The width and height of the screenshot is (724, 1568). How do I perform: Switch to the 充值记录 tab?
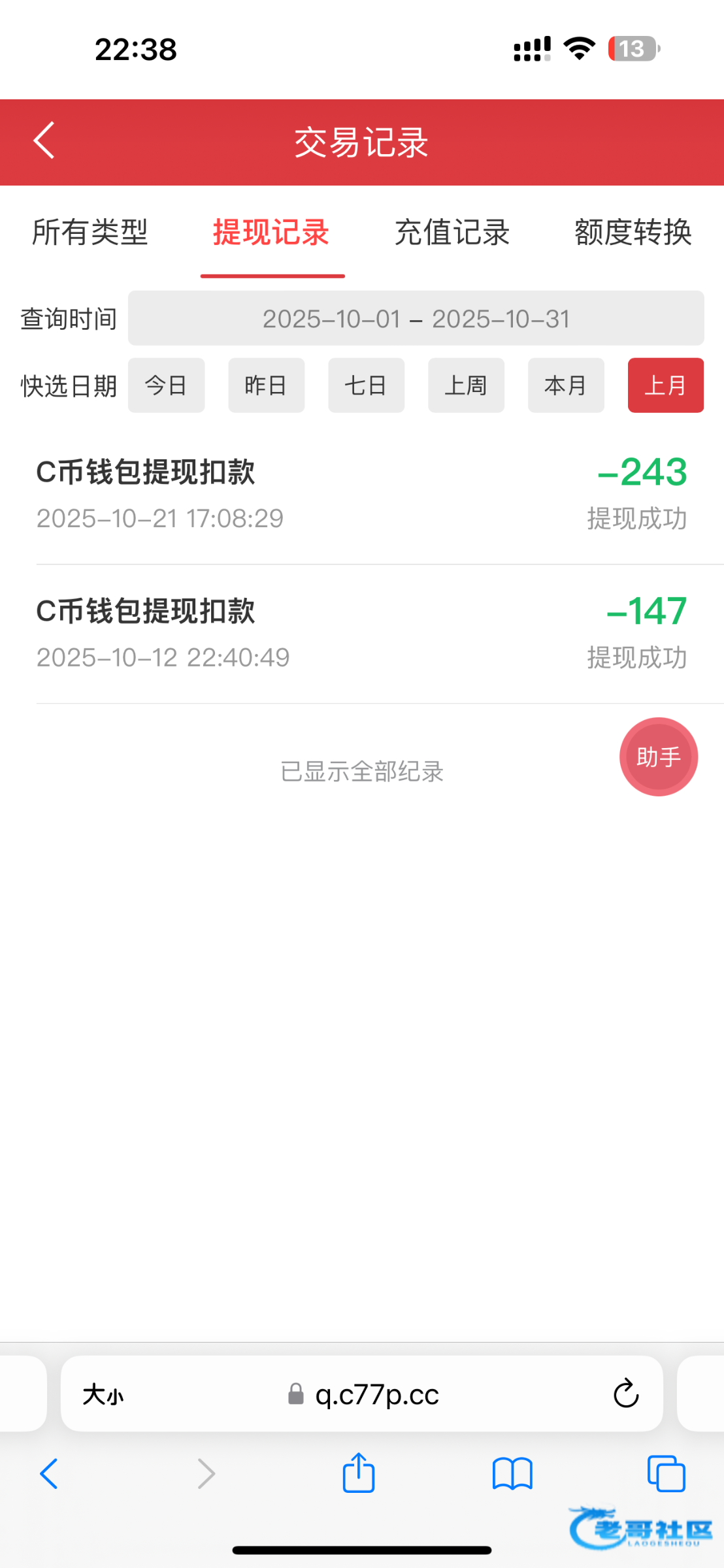click(x=452, y=233)
